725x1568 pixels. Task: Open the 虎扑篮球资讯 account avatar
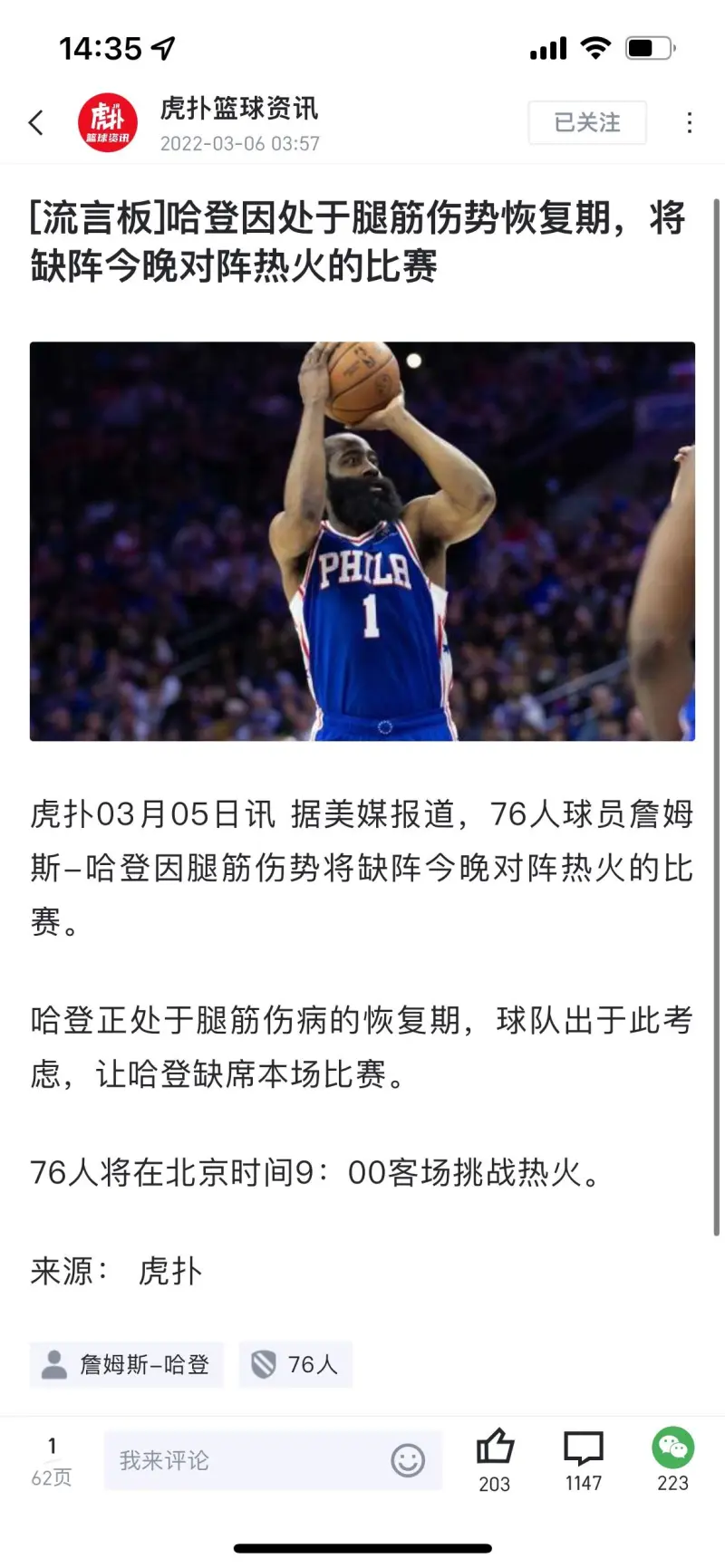click(x=108, y=122)
